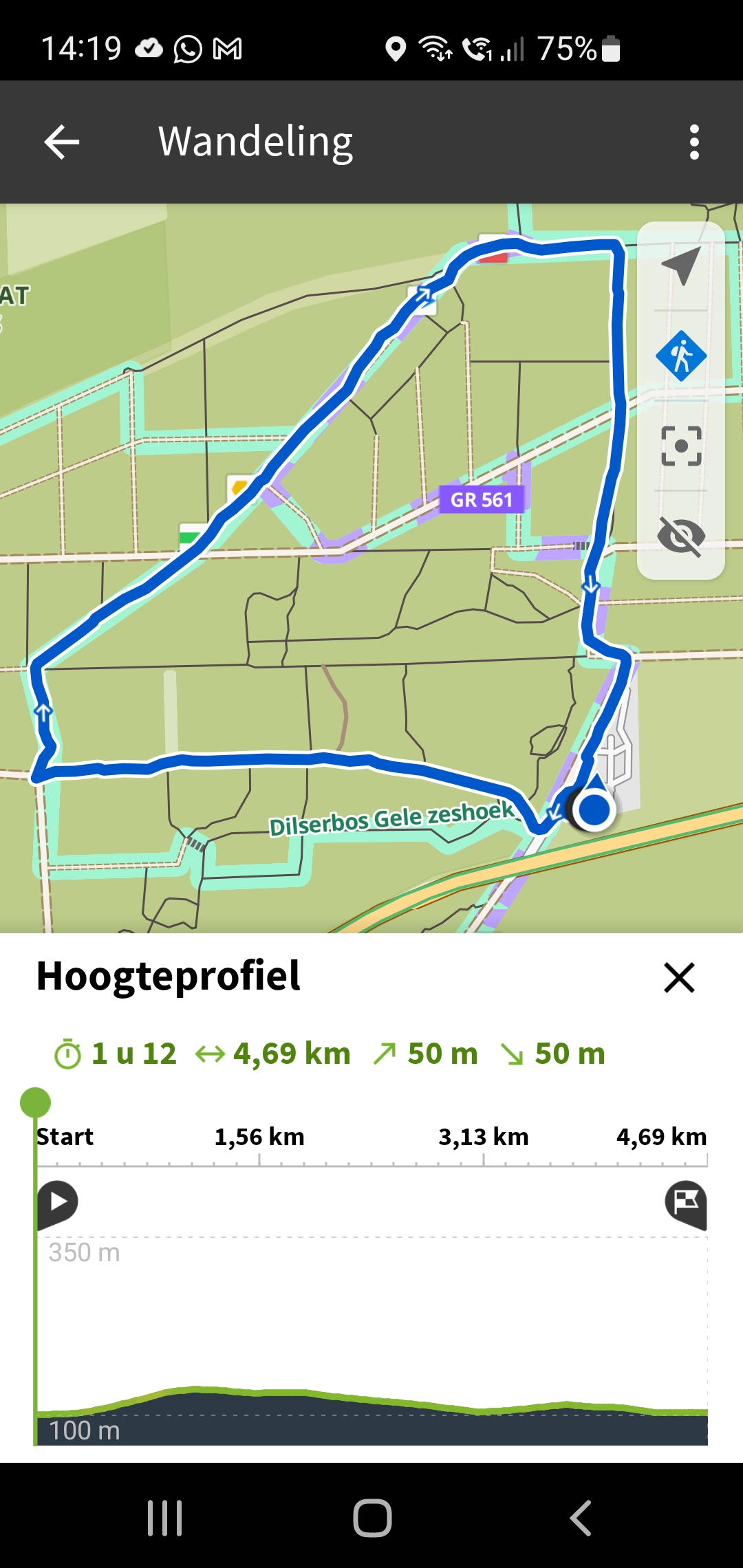This screenshot has width=743, height=1568.
Task: Close the Hoogteprofiel panel
Action: click(679, 977)
